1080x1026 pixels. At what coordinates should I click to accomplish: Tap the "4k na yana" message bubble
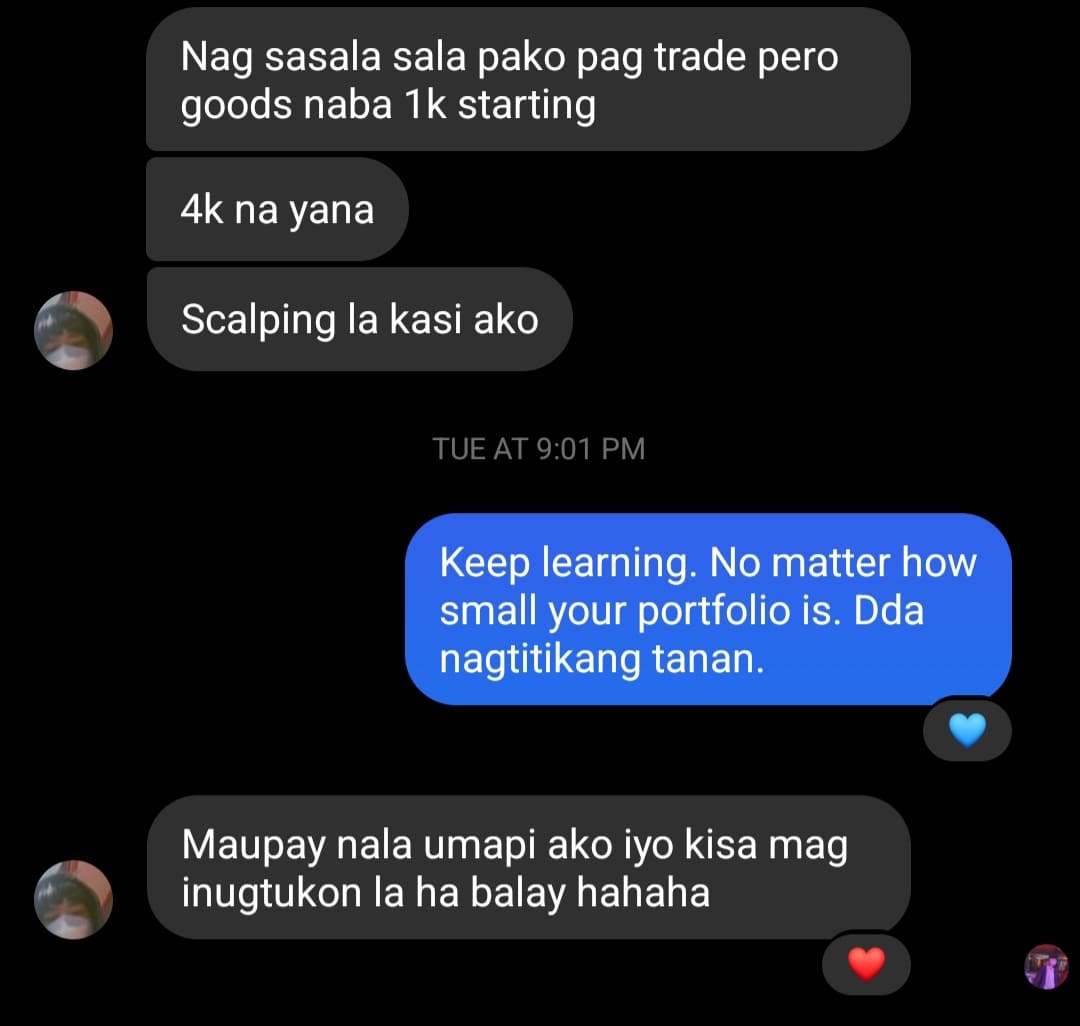(x=277, y=210)
